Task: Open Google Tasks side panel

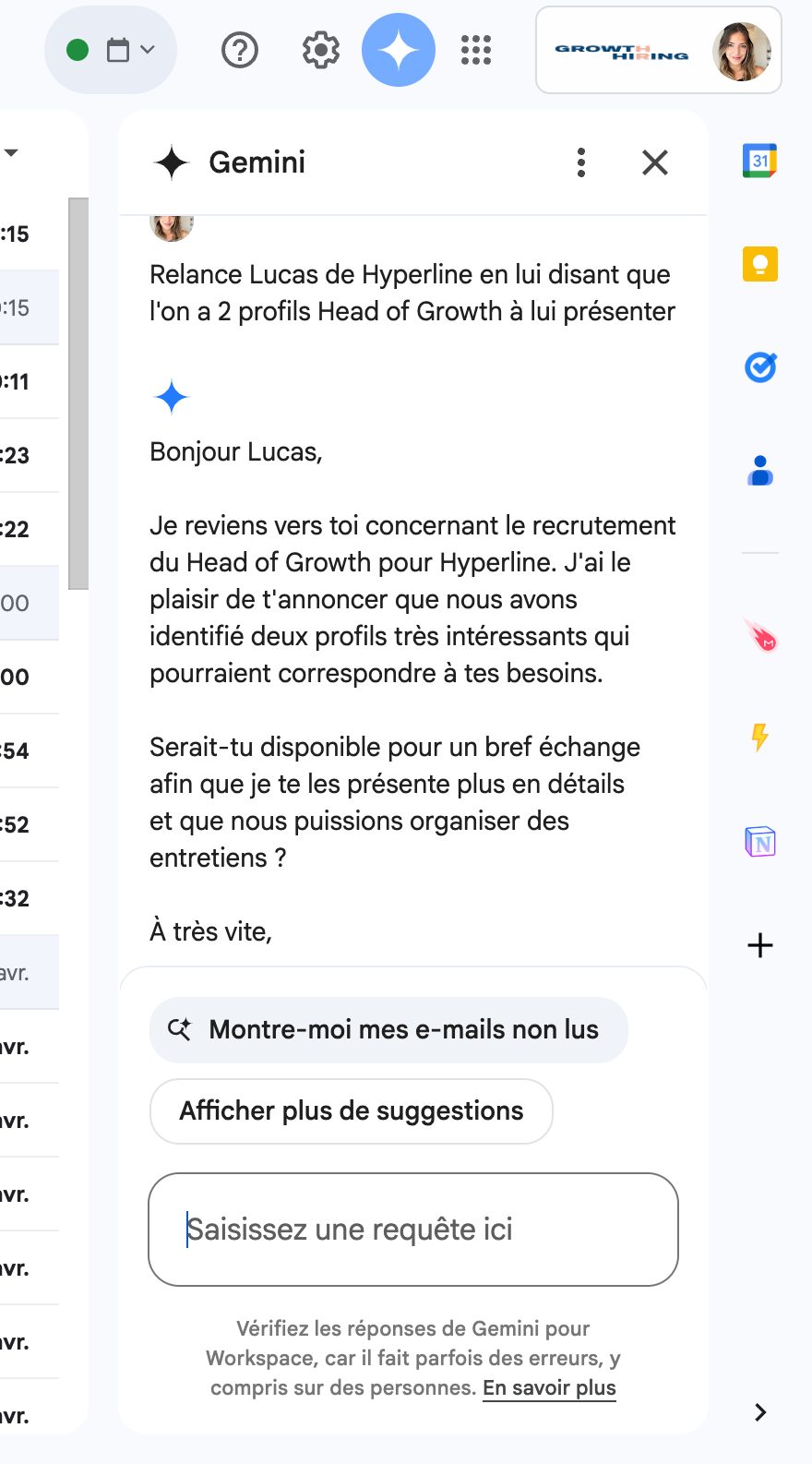Action: 760,367
